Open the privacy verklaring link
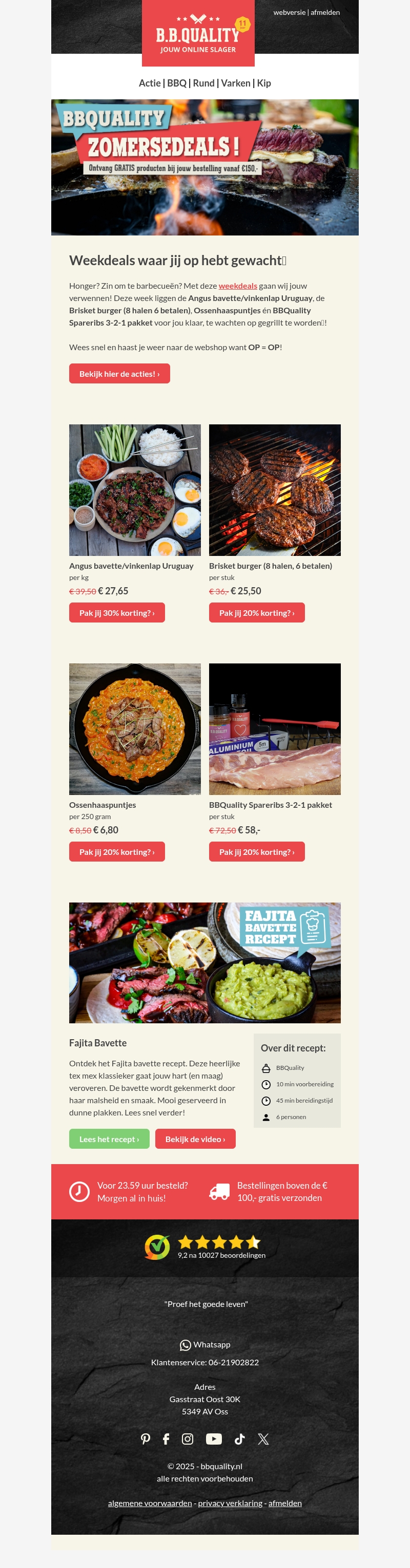The height and width of the screenshot is (1568, 410). tap(230, 1503)
